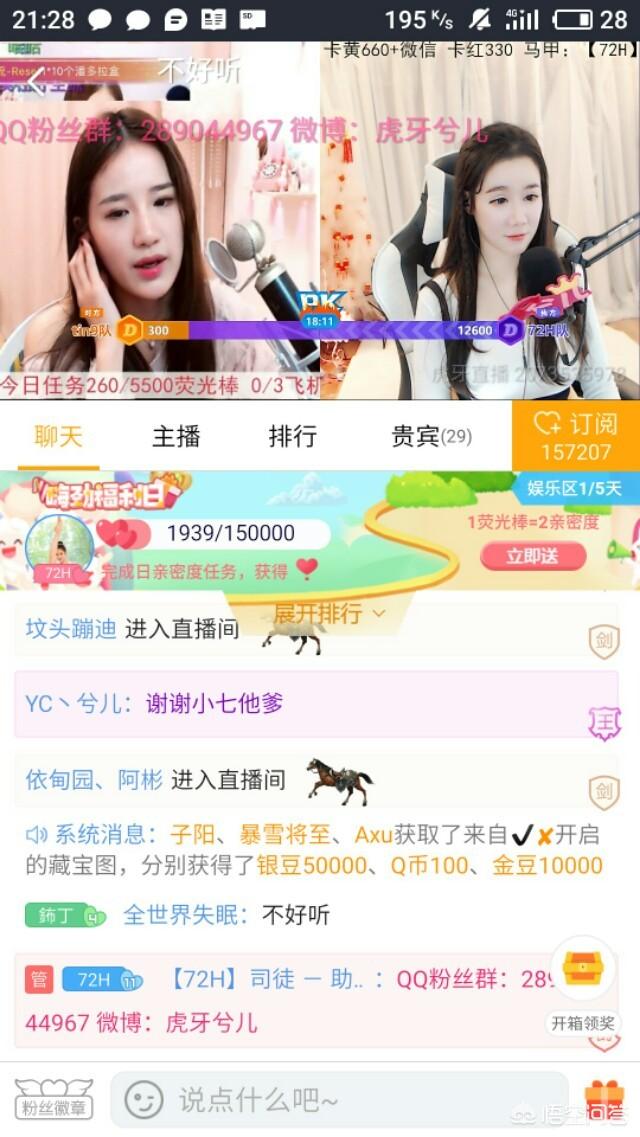Open the streamer avatar with the 72H badge
640x1137 pixels.
click(x=59, y=547)
